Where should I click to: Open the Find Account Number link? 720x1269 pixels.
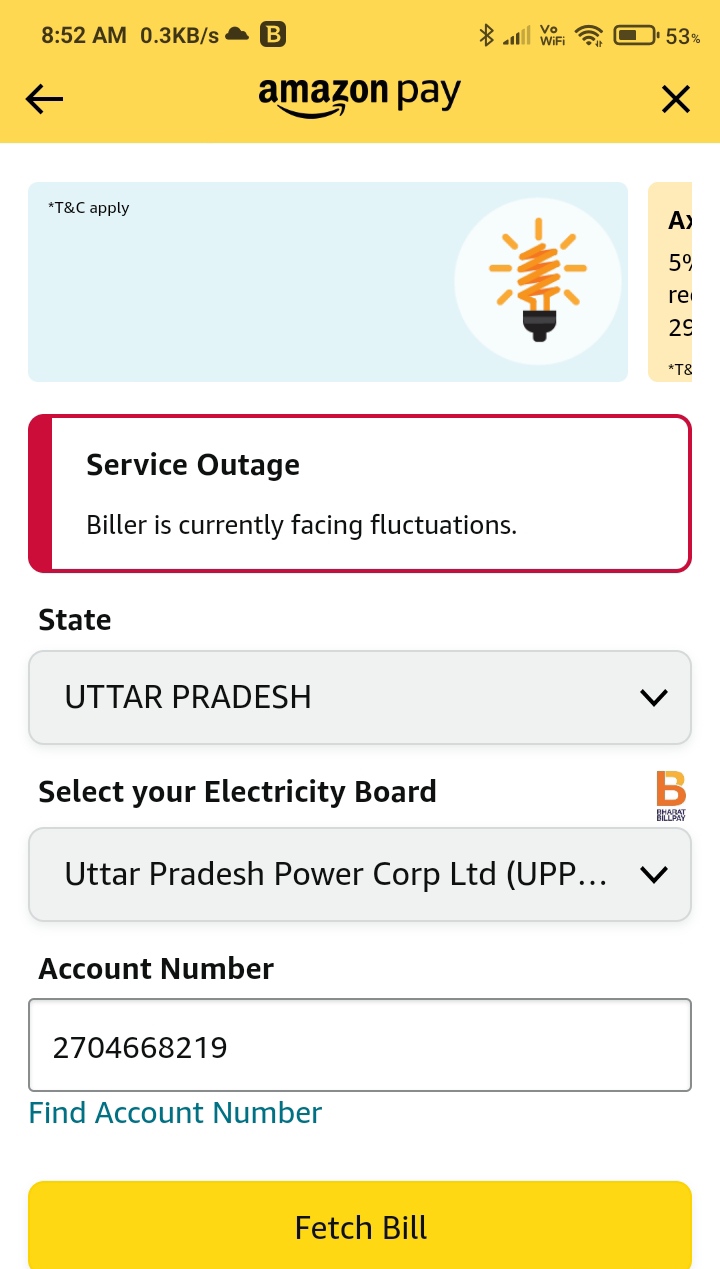click(175, 1113)
